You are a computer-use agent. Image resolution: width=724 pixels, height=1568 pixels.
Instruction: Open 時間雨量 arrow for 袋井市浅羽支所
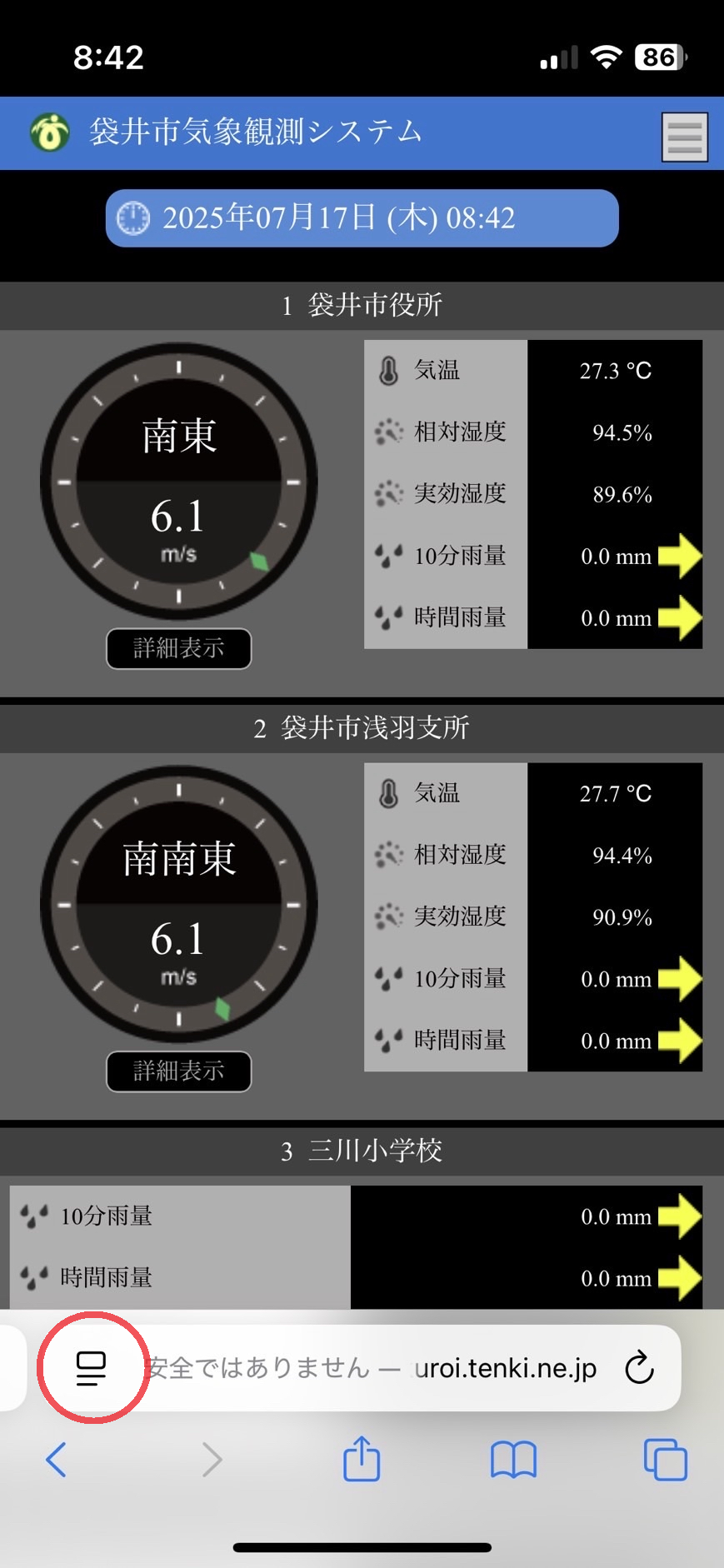click(679, 1041)
